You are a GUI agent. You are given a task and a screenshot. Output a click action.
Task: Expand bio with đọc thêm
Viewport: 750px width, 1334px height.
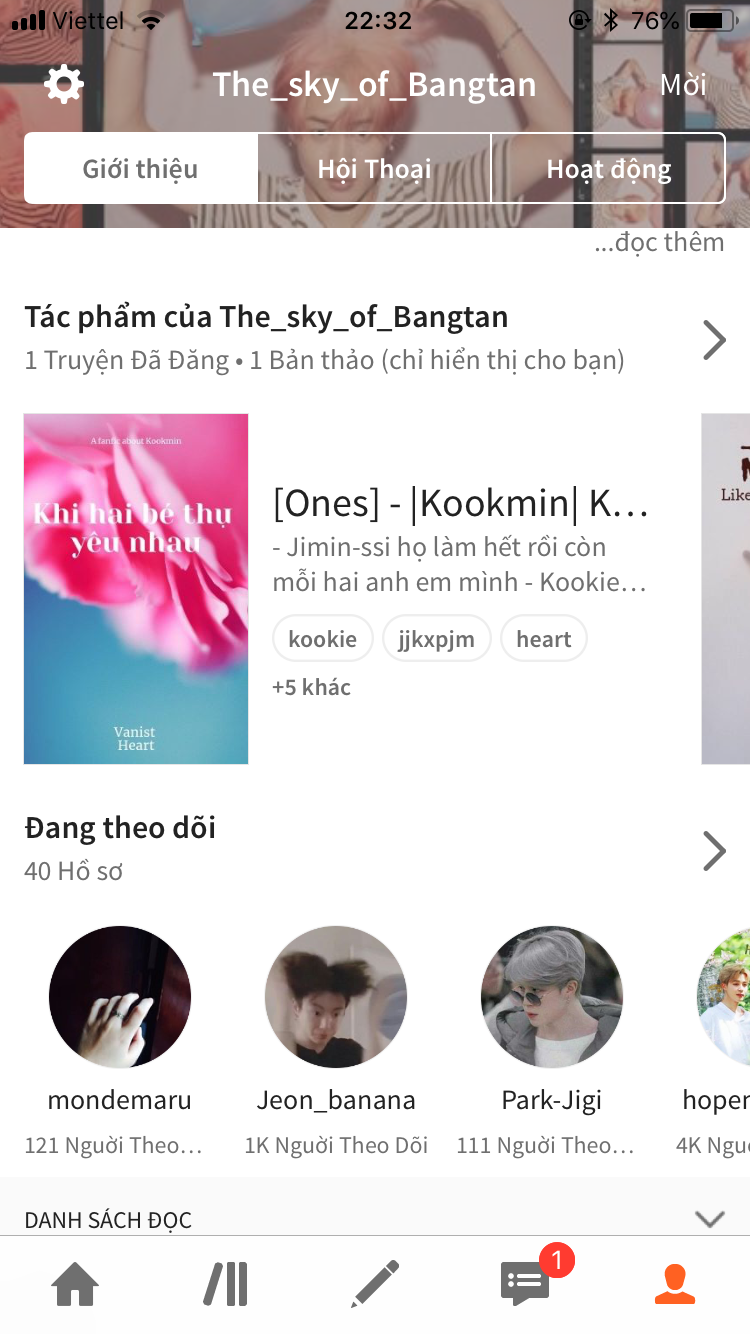[659, 242]
